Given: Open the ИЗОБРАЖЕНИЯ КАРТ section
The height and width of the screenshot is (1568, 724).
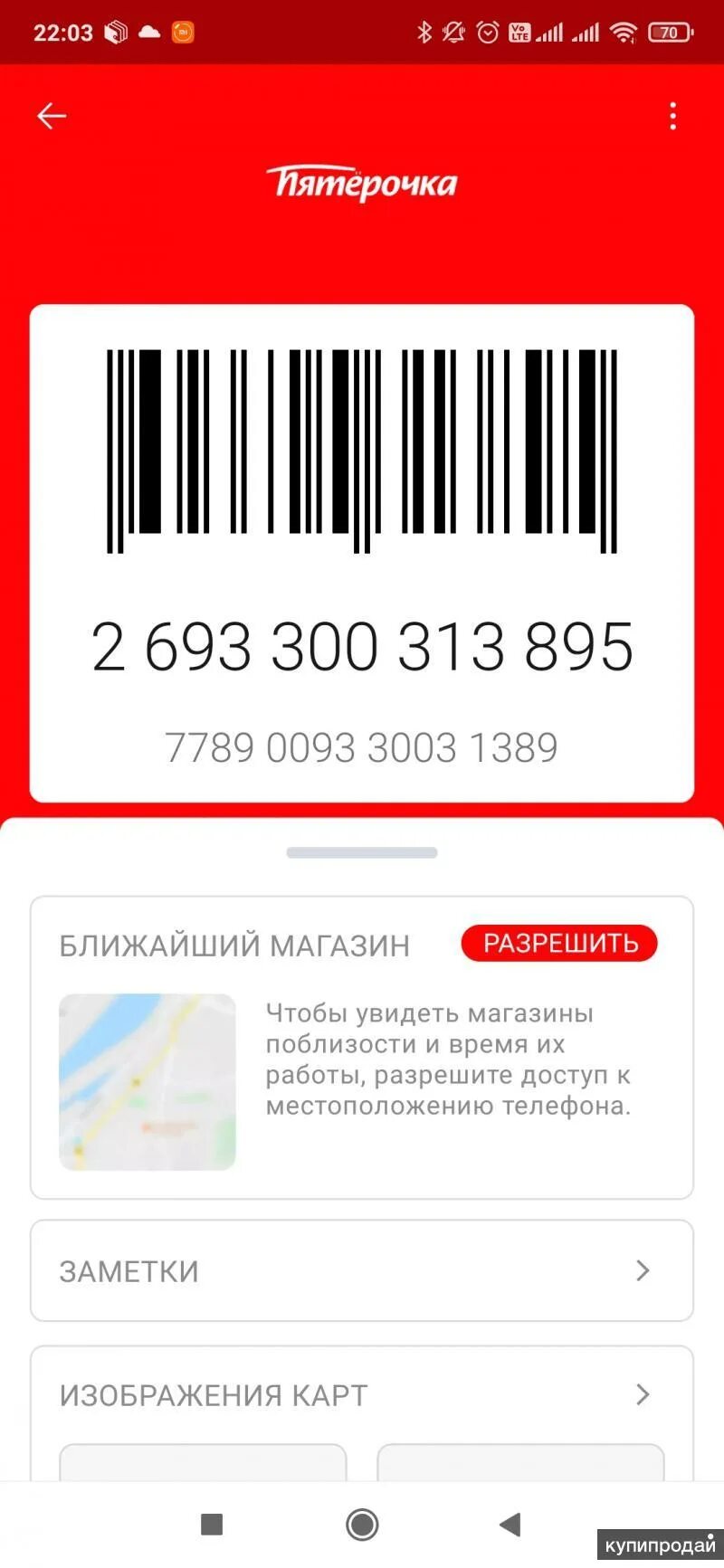Looking at the screenshot, I should tap(362, 1394).
